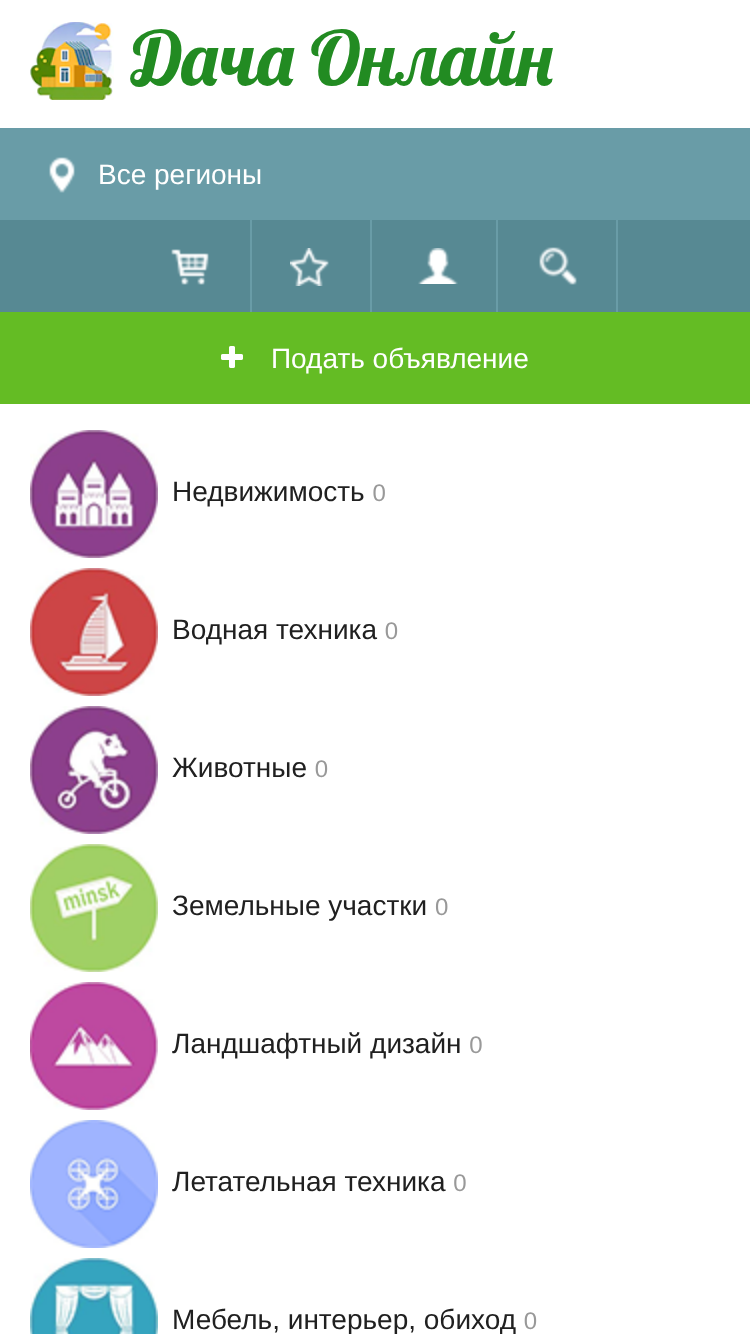Image resolution: width=750 pixels, height=1334 pixels.
Task: Open favorites via the star icon
Action: click(x=310, y=266)
